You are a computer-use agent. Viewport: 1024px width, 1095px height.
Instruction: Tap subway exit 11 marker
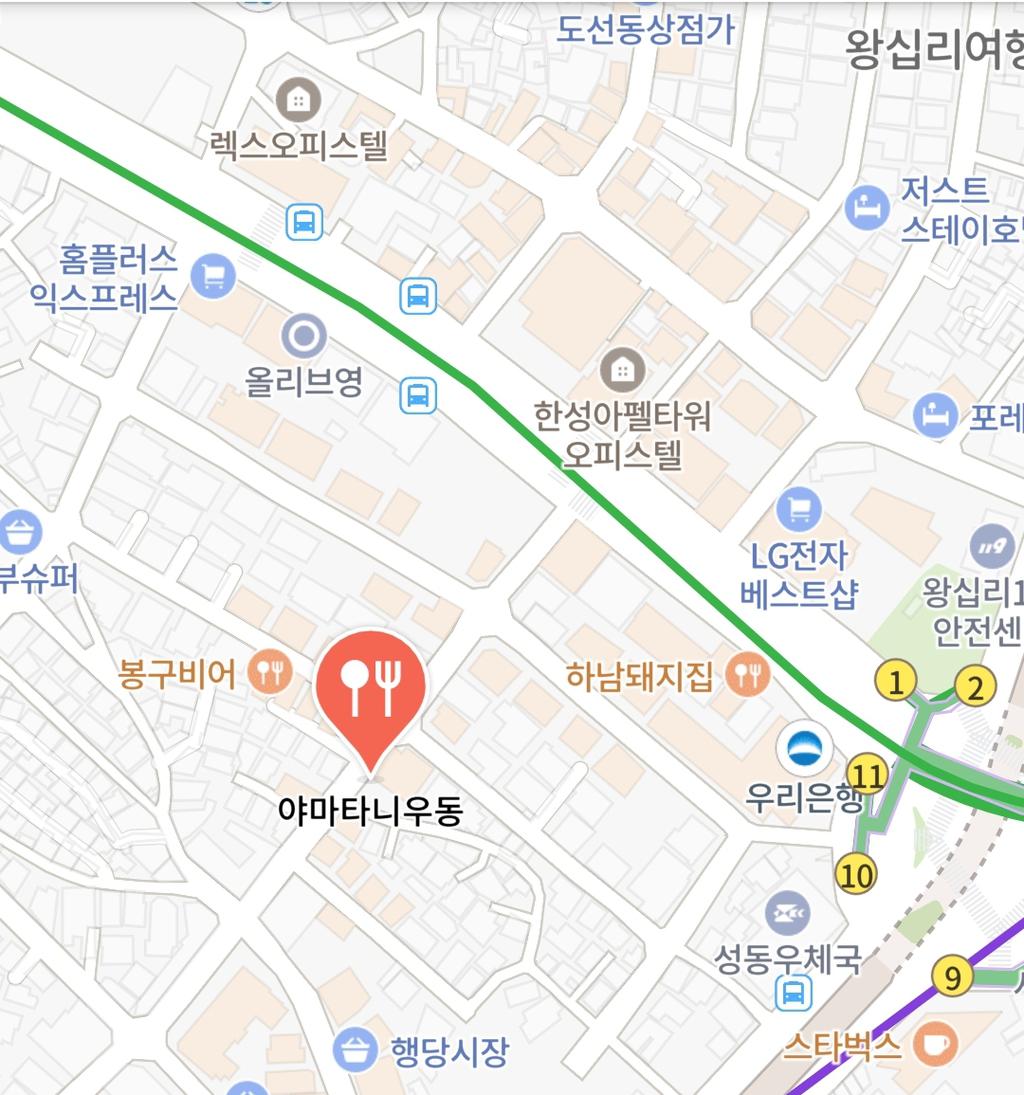click(868, 775)
